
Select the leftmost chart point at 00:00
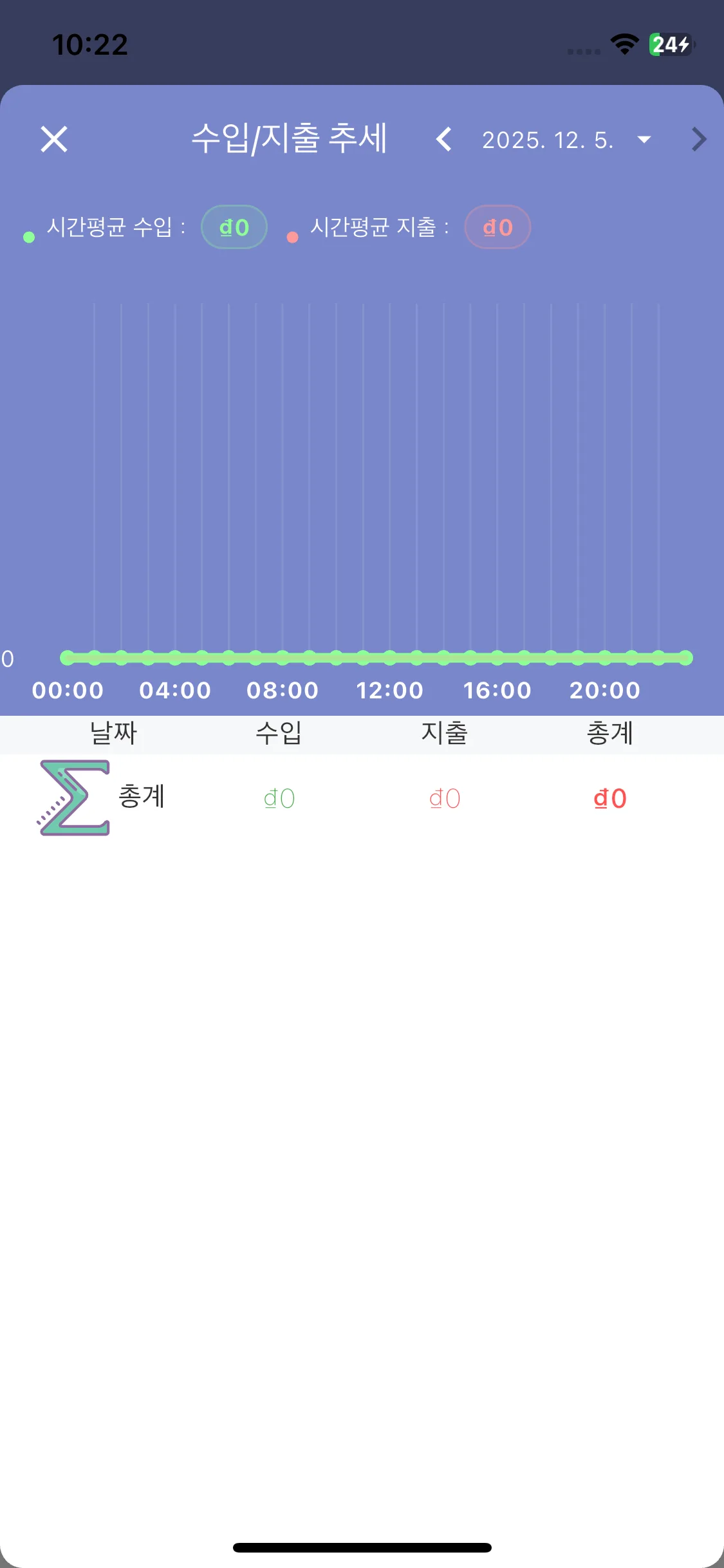click(67, 658)
